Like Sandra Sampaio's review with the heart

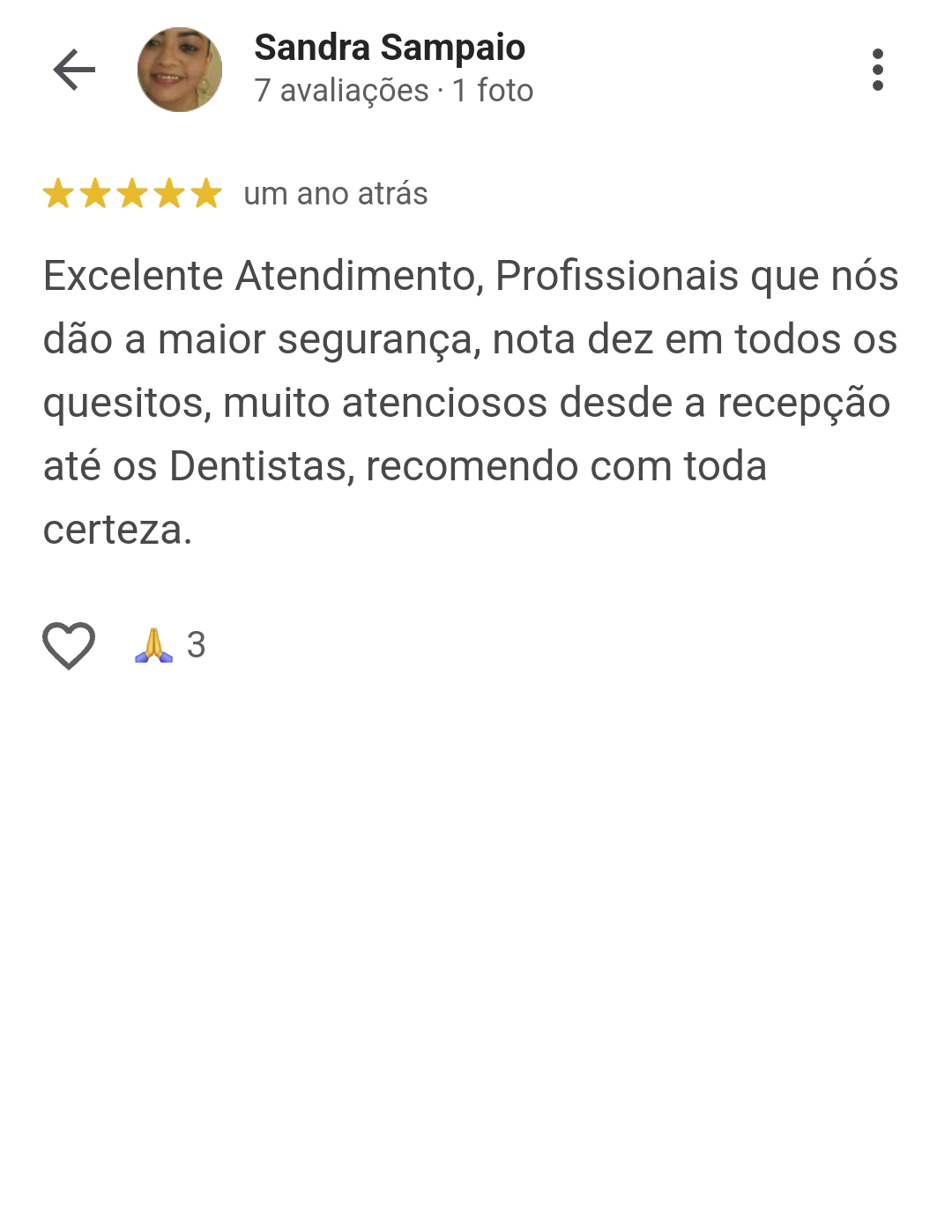click(x=69, y=645)
